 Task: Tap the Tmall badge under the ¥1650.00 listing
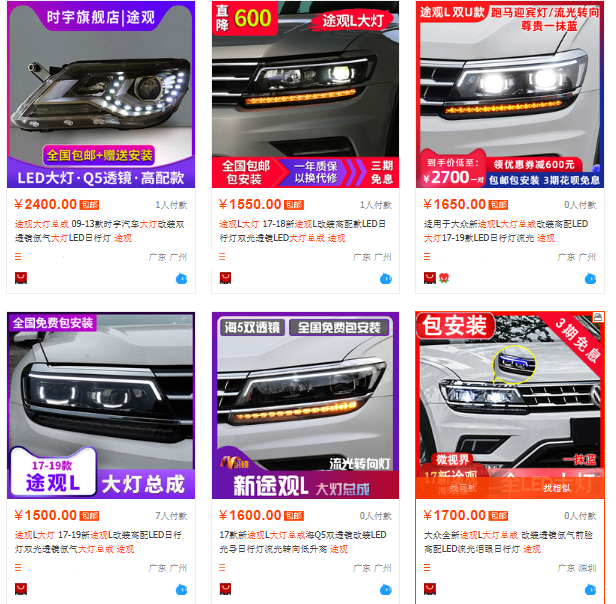click(x=430, y=278)
